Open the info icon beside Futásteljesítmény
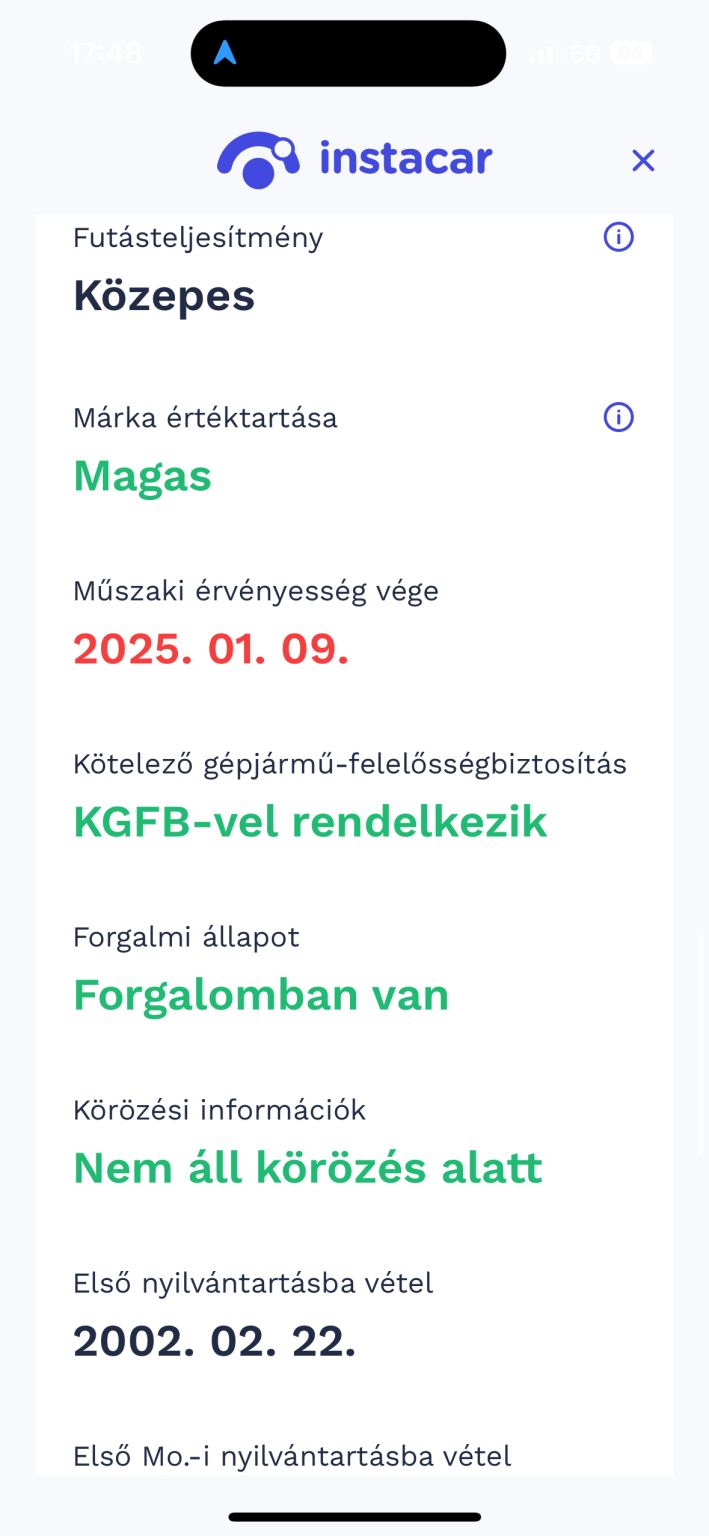Screen dimensions: 709x1536 (x=619, y=237)
